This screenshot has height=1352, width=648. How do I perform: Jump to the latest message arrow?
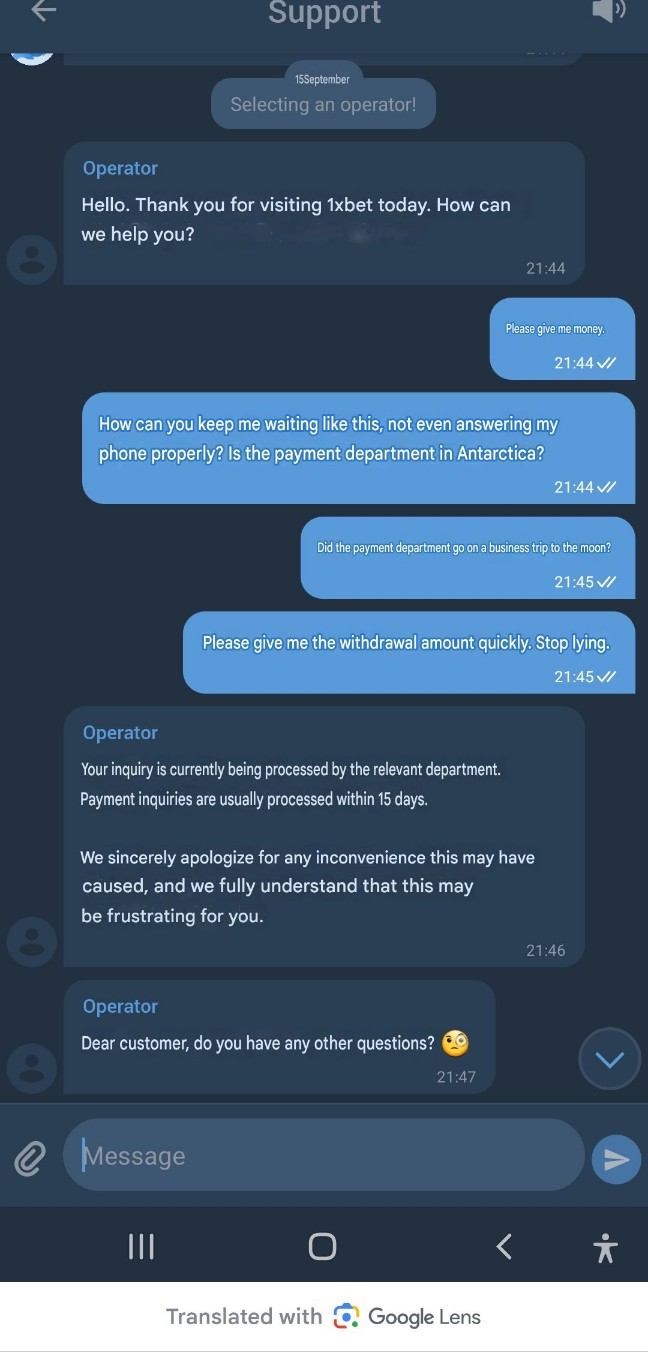(609, 1059)
